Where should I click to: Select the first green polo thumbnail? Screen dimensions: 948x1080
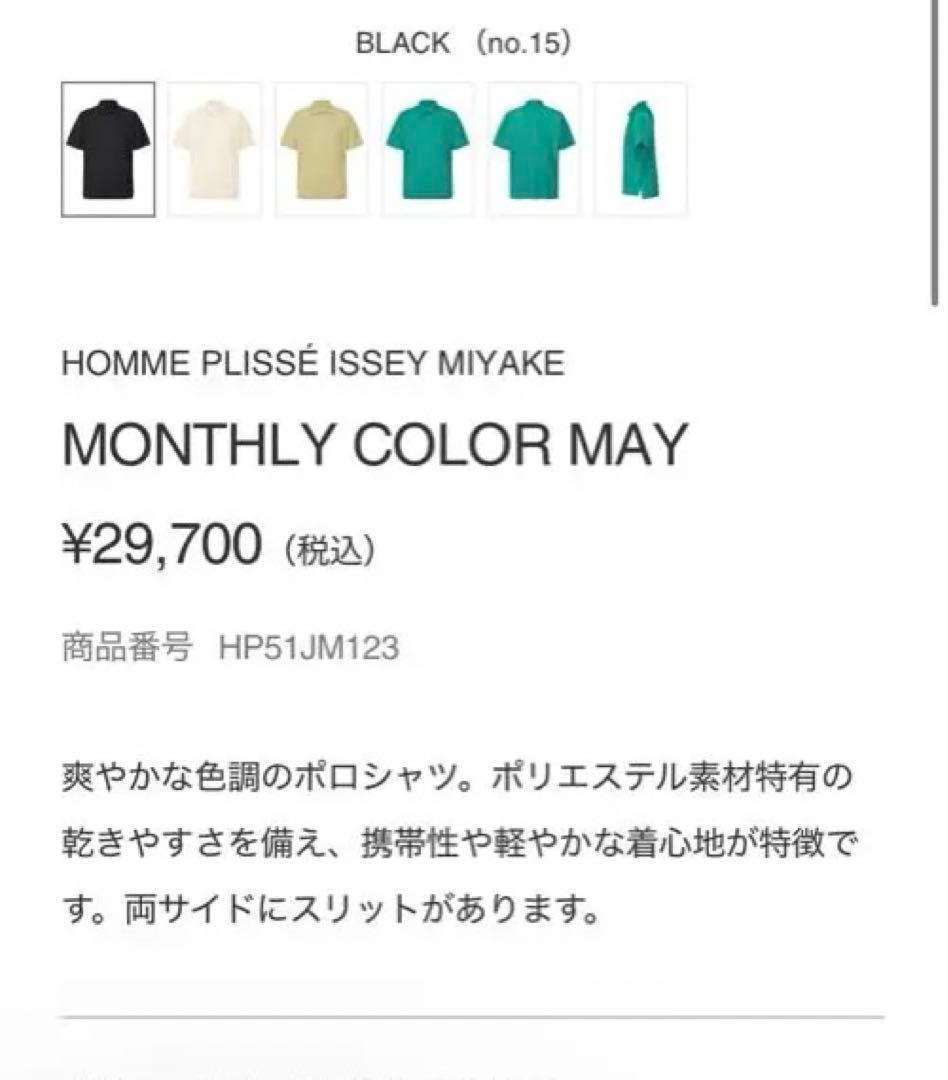(x=427, y=150)
